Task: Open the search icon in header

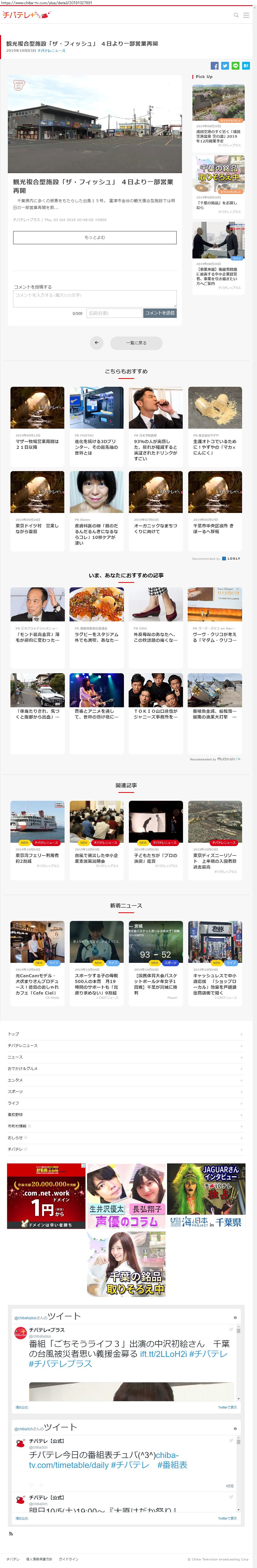Action: click(x=236, y=15)
